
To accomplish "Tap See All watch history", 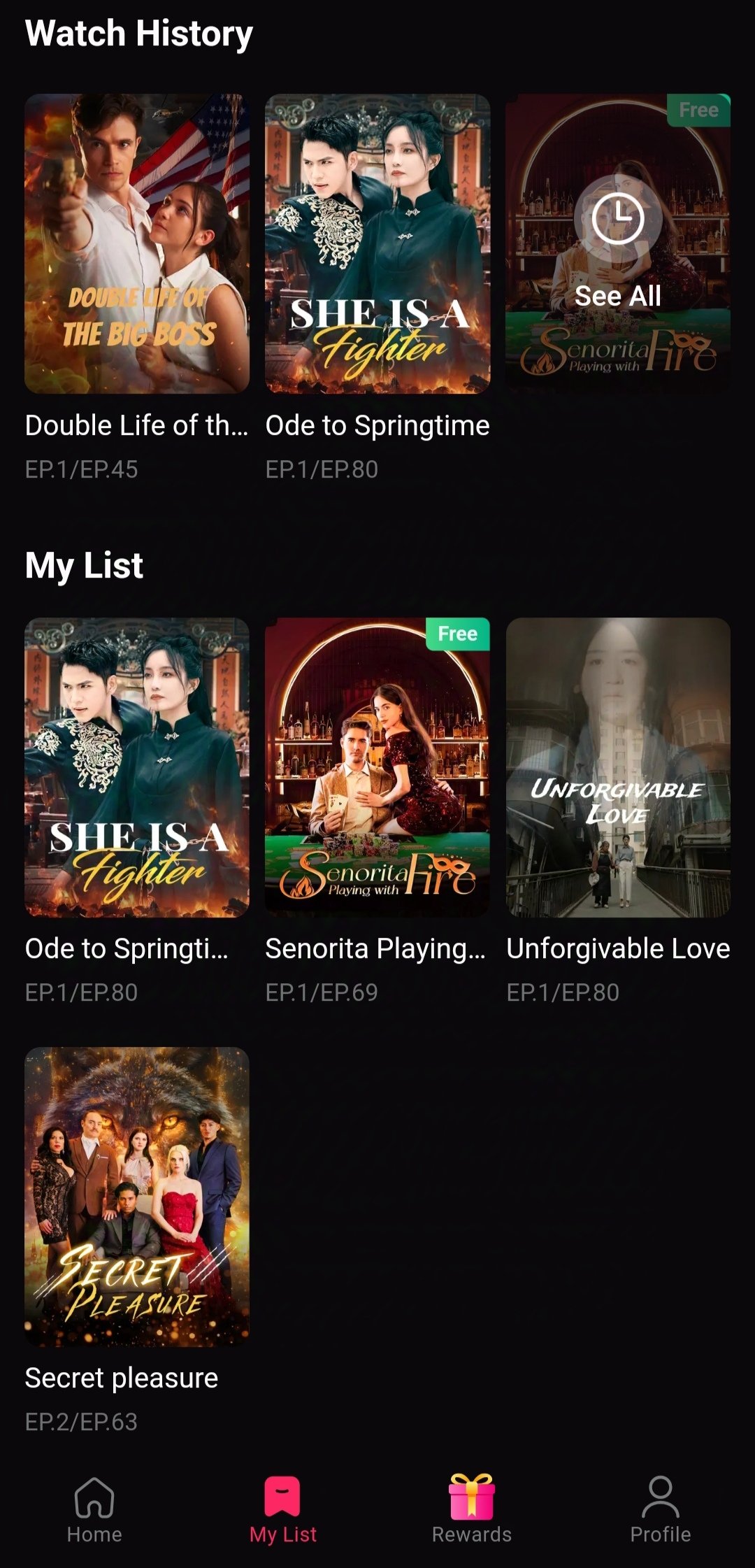I will point(618,243).
